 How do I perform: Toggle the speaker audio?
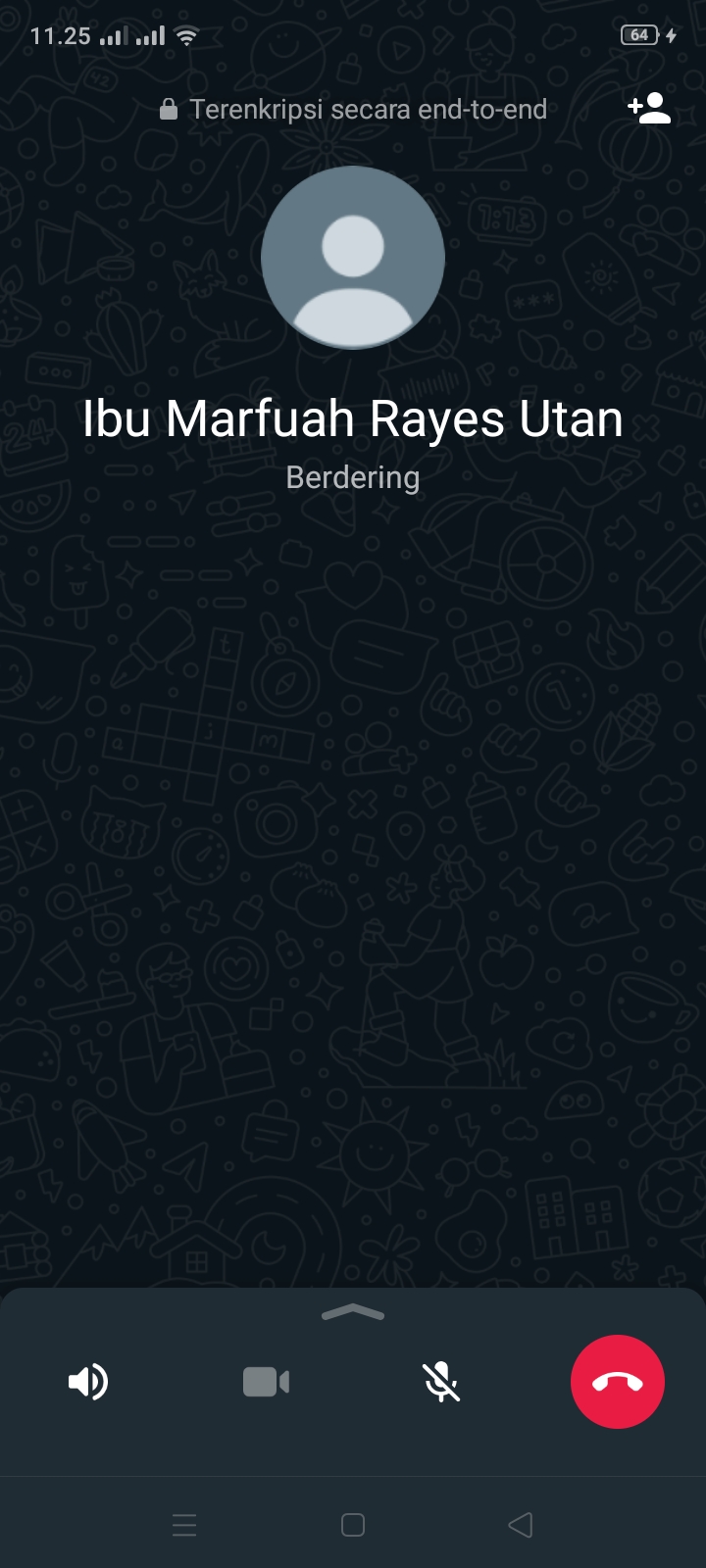(88, 1382)
